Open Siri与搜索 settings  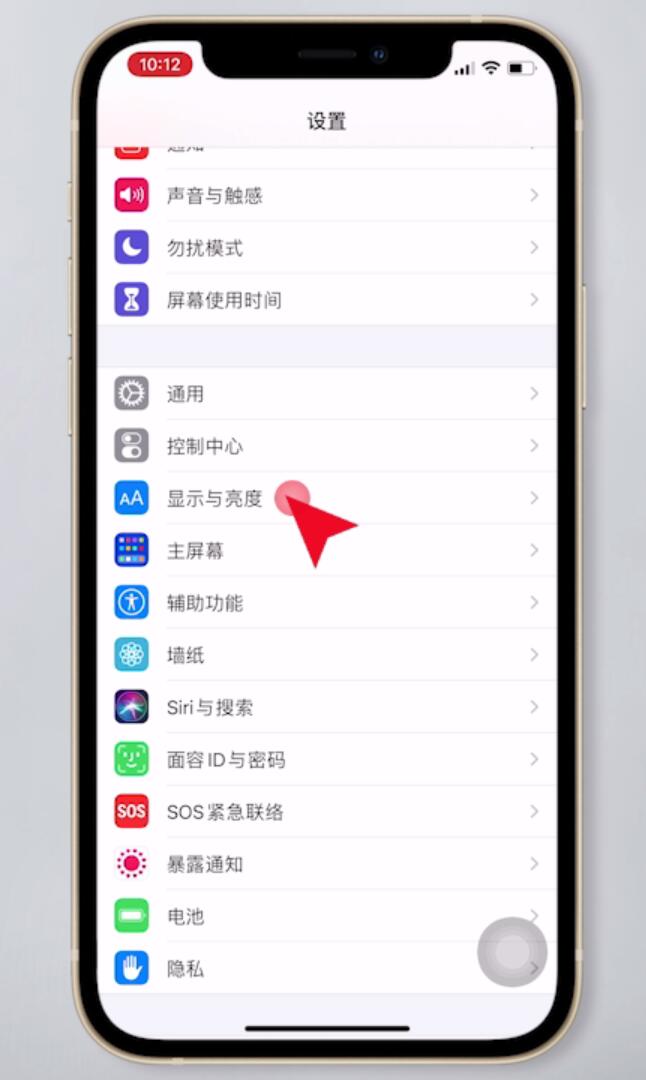(x=327, y=708)
